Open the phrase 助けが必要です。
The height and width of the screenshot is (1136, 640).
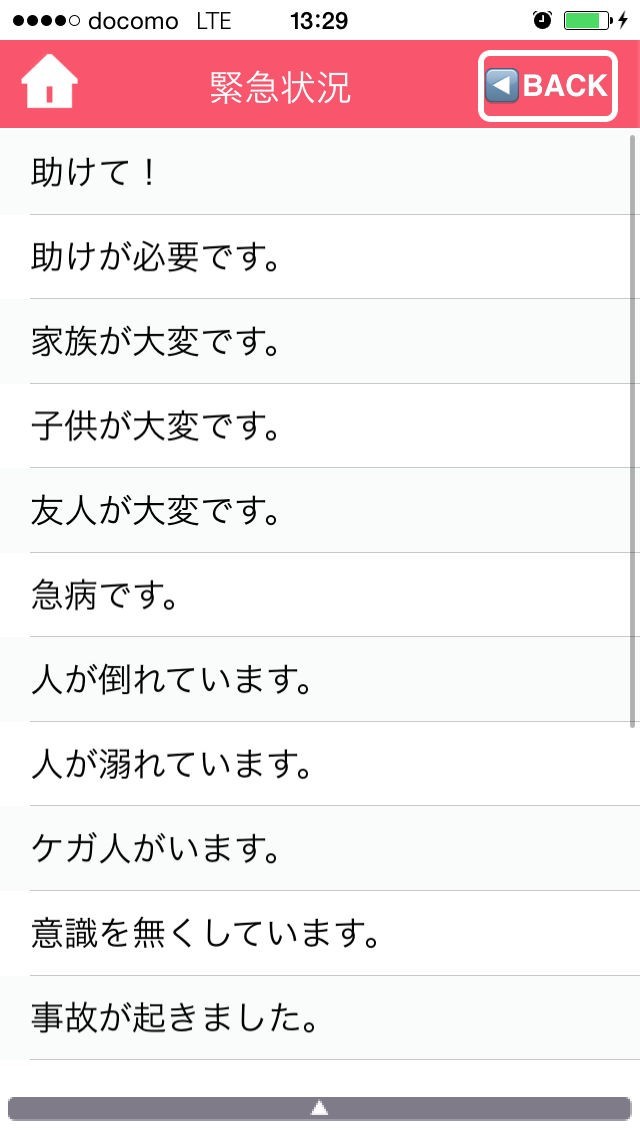click(x=320, y=257)
